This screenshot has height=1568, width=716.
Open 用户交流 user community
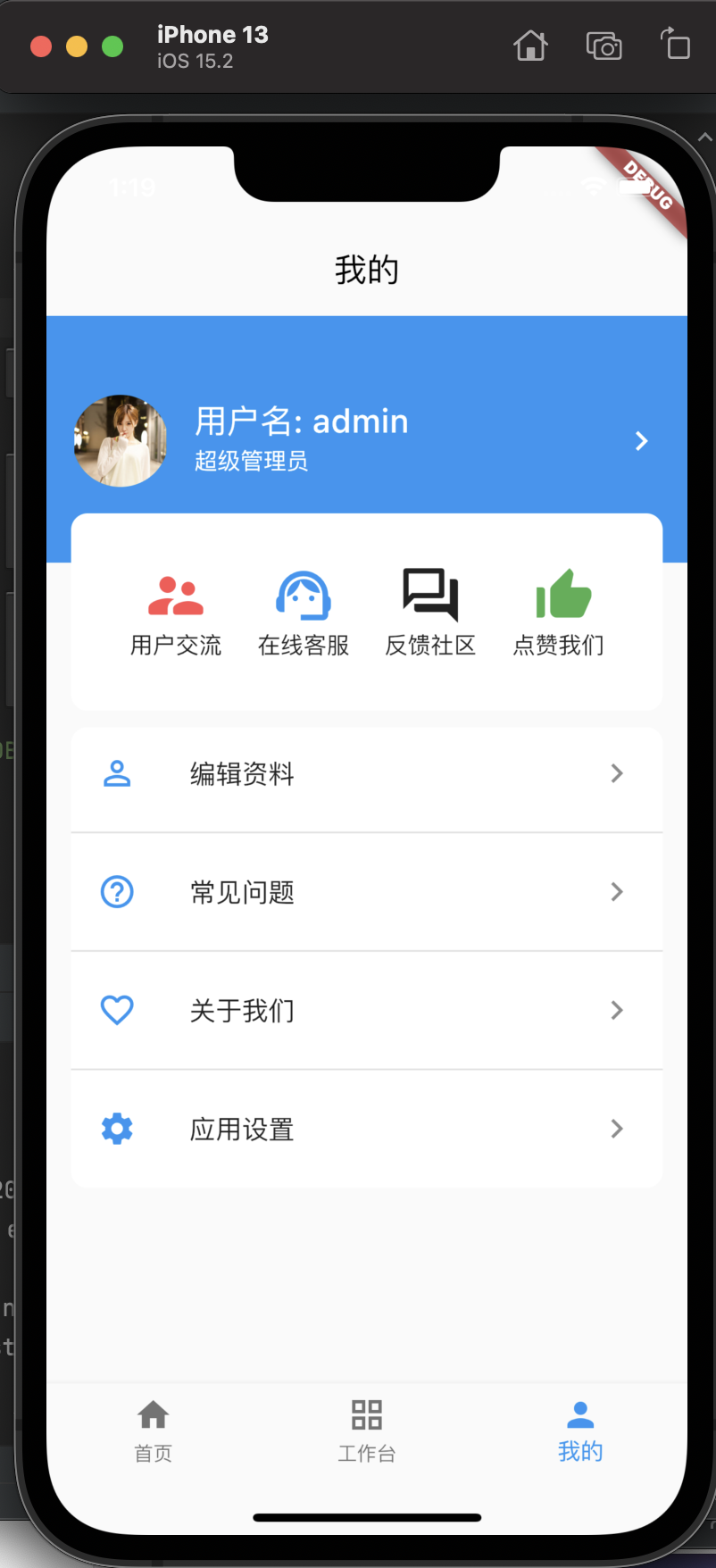point(176,613)
